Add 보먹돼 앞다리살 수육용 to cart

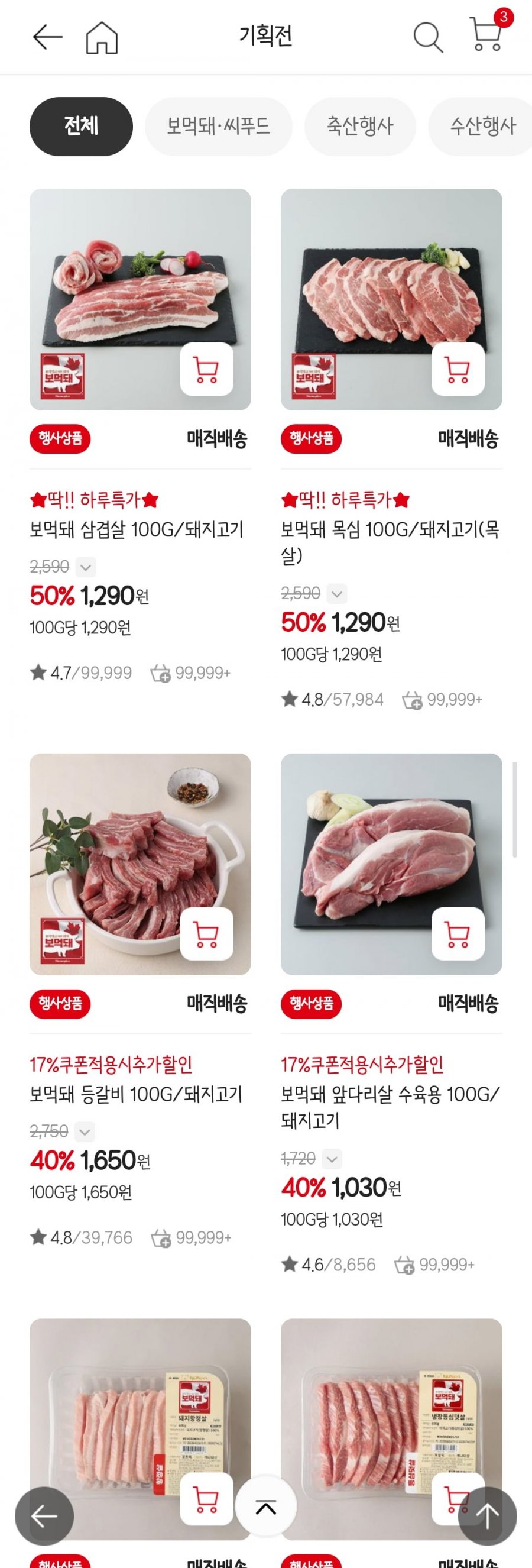(x=458, y=935)
